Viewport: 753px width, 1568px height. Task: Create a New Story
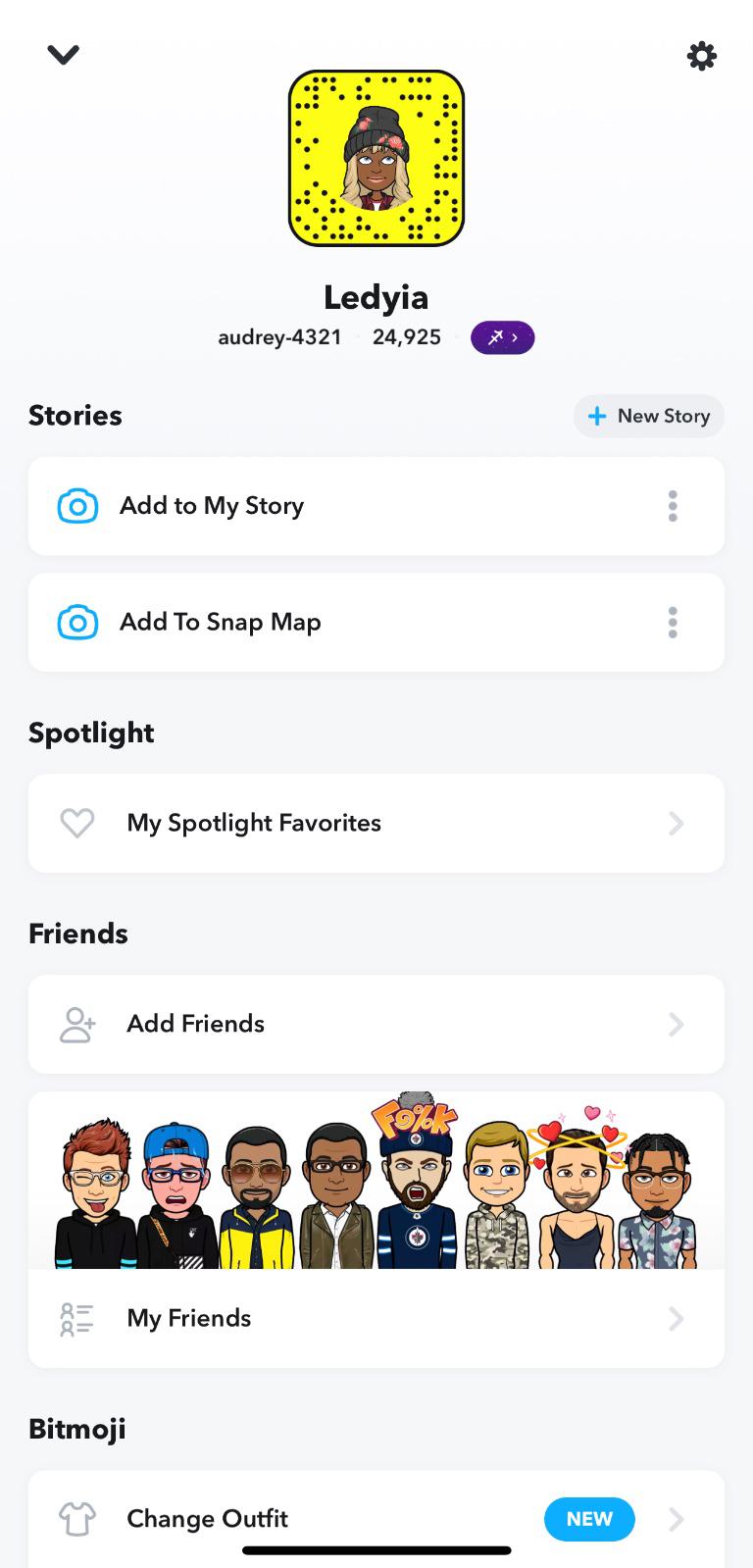pyautogui.click(x=649, y=416)
